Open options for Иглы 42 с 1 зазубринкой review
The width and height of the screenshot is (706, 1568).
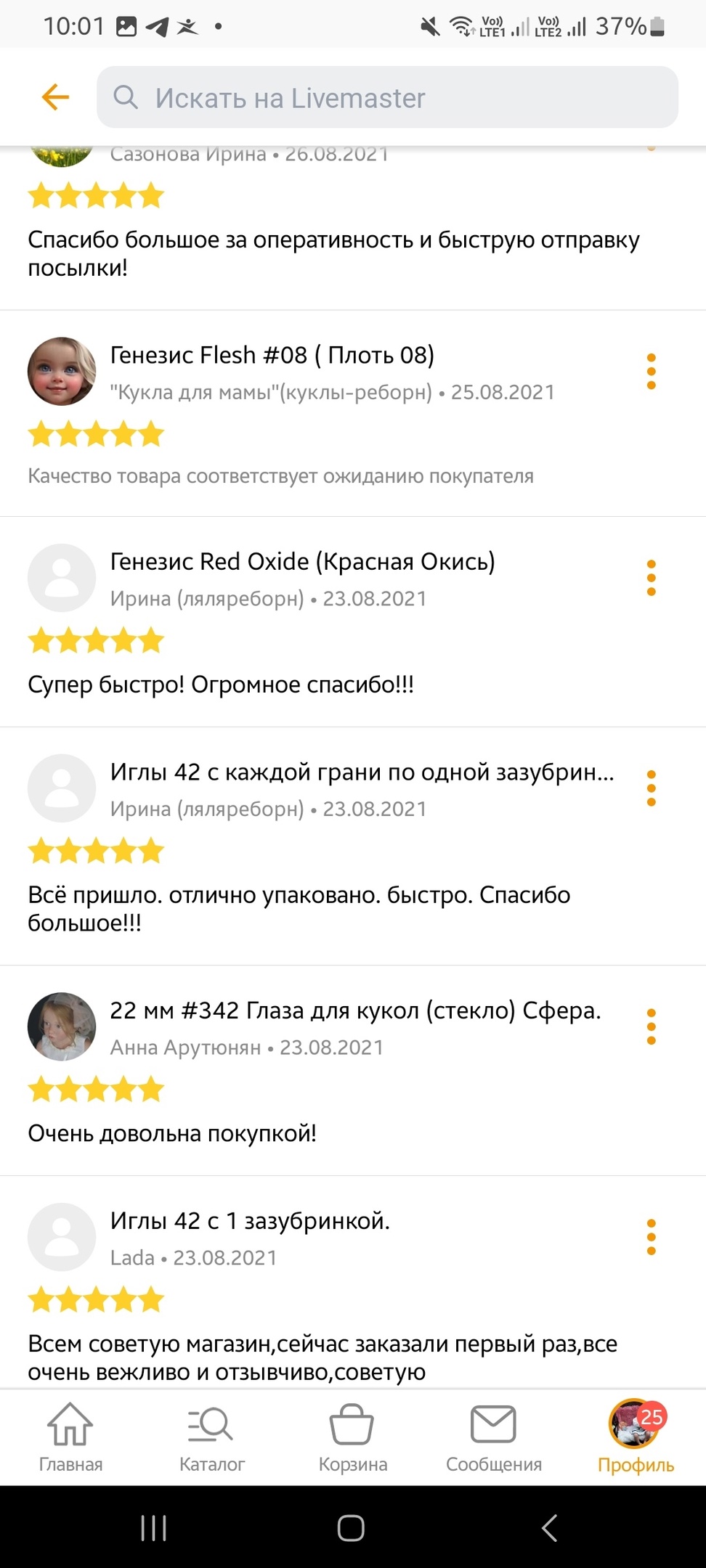coord(651,1237)
